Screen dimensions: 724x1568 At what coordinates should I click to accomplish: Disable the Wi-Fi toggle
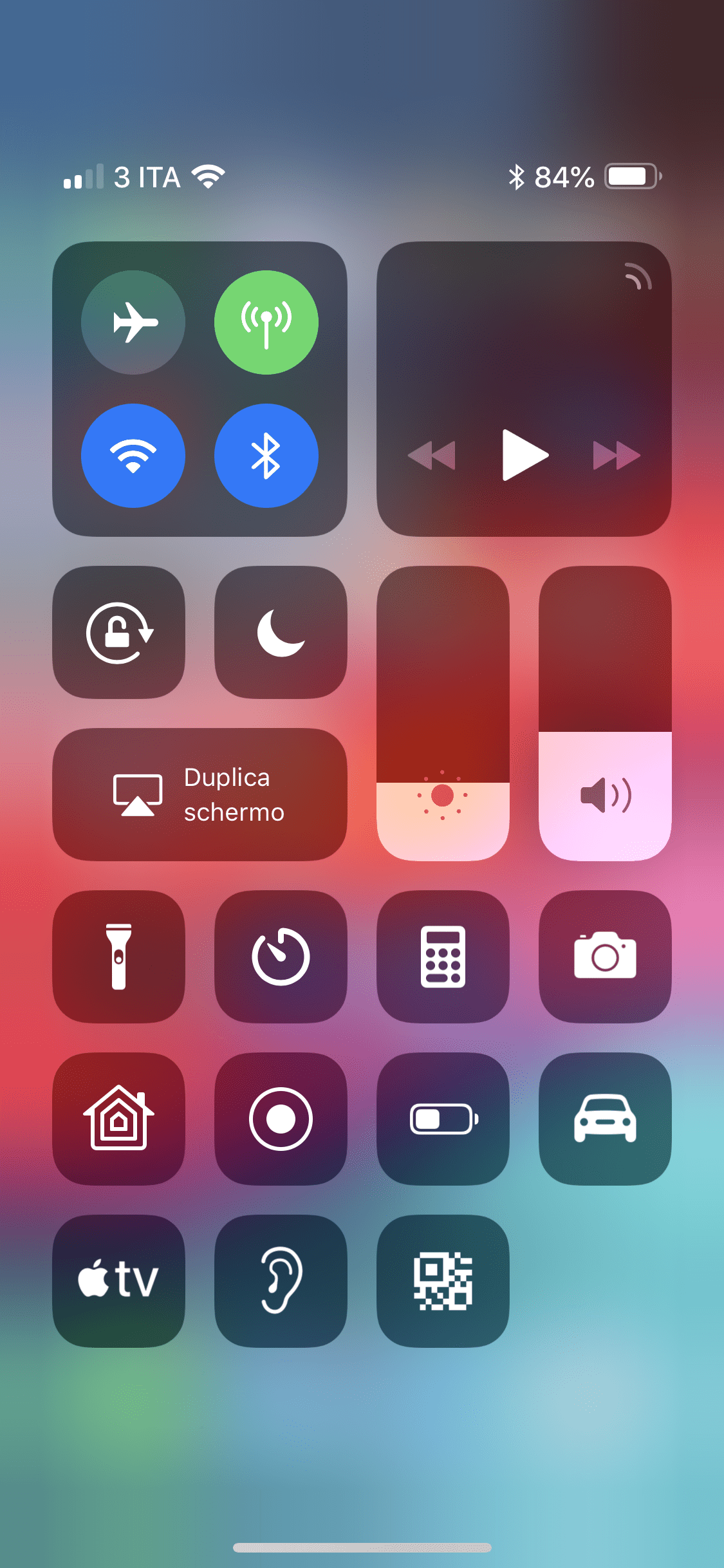click(x=133, y=456)
